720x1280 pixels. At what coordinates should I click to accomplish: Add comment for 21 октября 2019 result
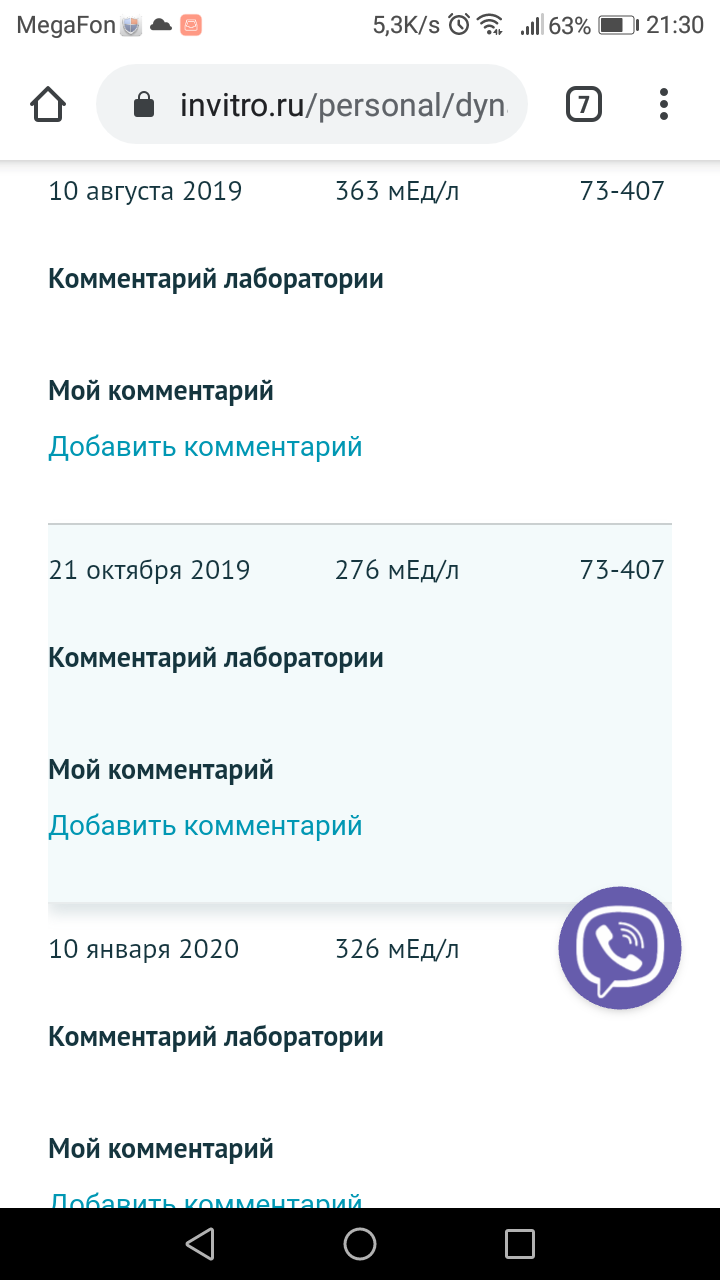tap(205, 826)
